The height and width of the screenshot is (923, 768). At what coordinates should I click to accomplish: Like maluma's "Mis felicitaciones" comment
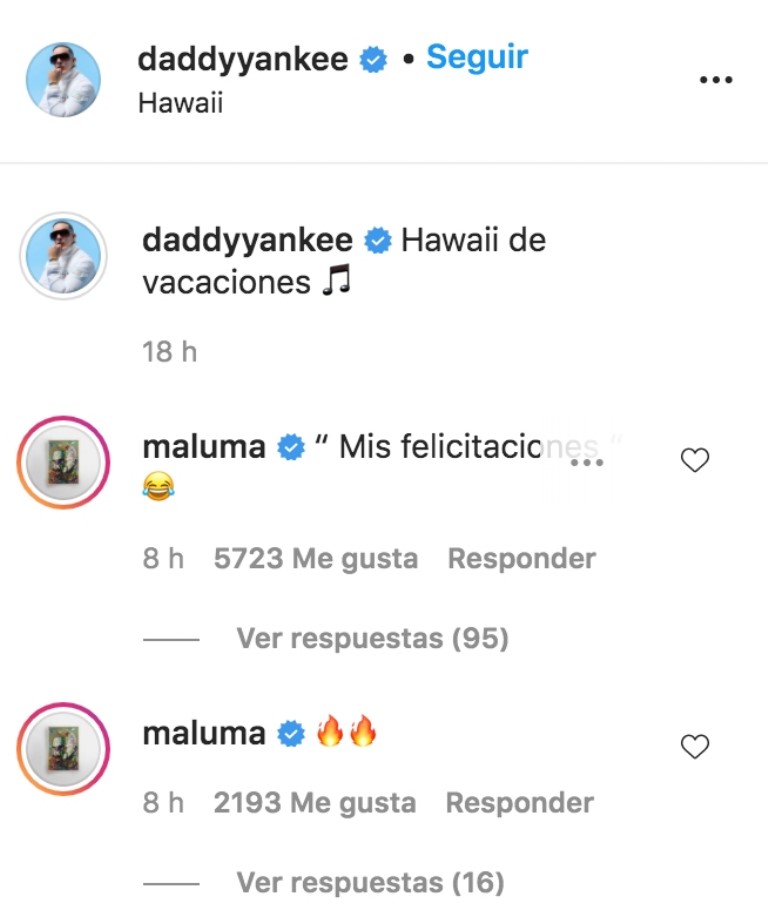(694, 460)
